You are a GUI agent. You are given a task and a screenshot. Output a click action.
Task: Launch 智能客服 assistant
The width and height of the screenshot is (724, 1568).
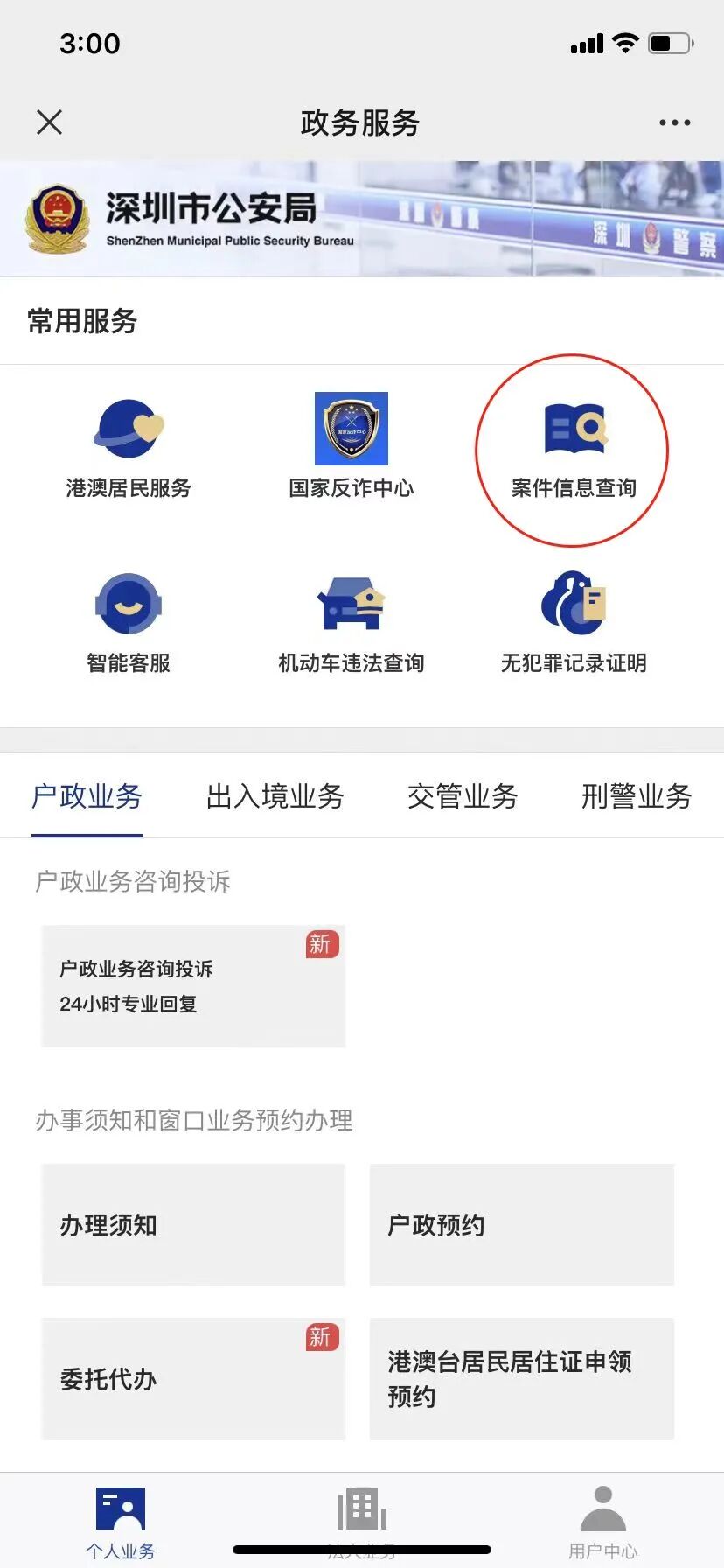point(128,623)
